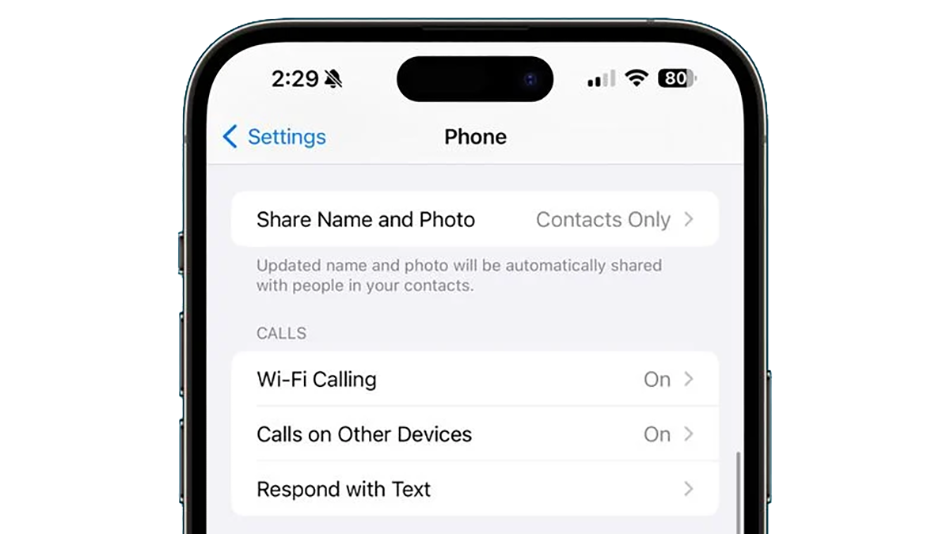Open Calls on Other Devices
This screenshot has height=534, width=950.
(x=474, y=434)
